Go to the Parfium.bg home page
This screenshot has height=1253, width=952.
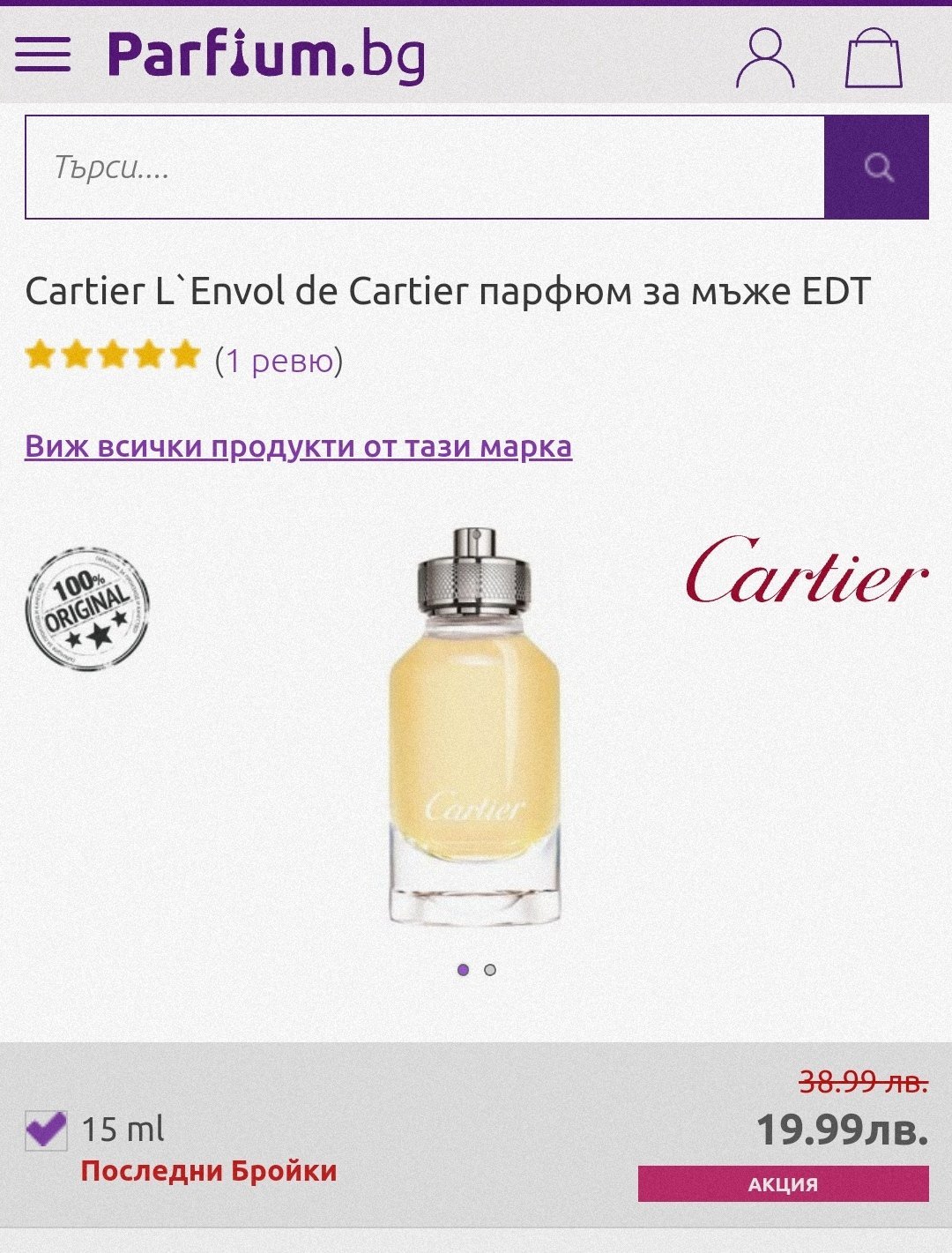pos(266,55)
